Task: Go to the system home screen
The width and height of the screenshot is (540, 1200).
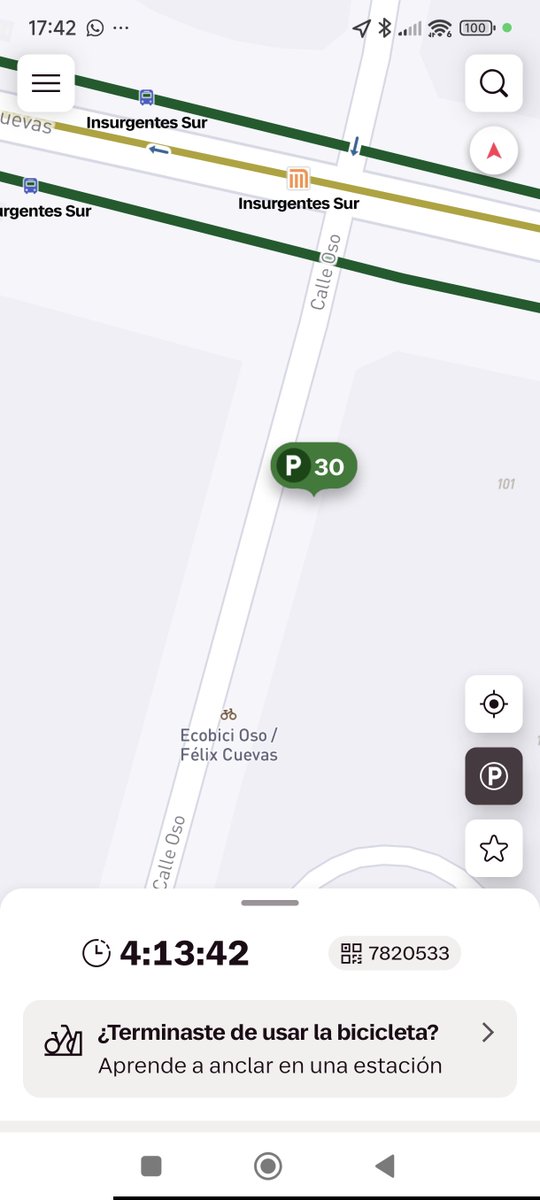Action: pyautogui.click(x=268, y=1165)
